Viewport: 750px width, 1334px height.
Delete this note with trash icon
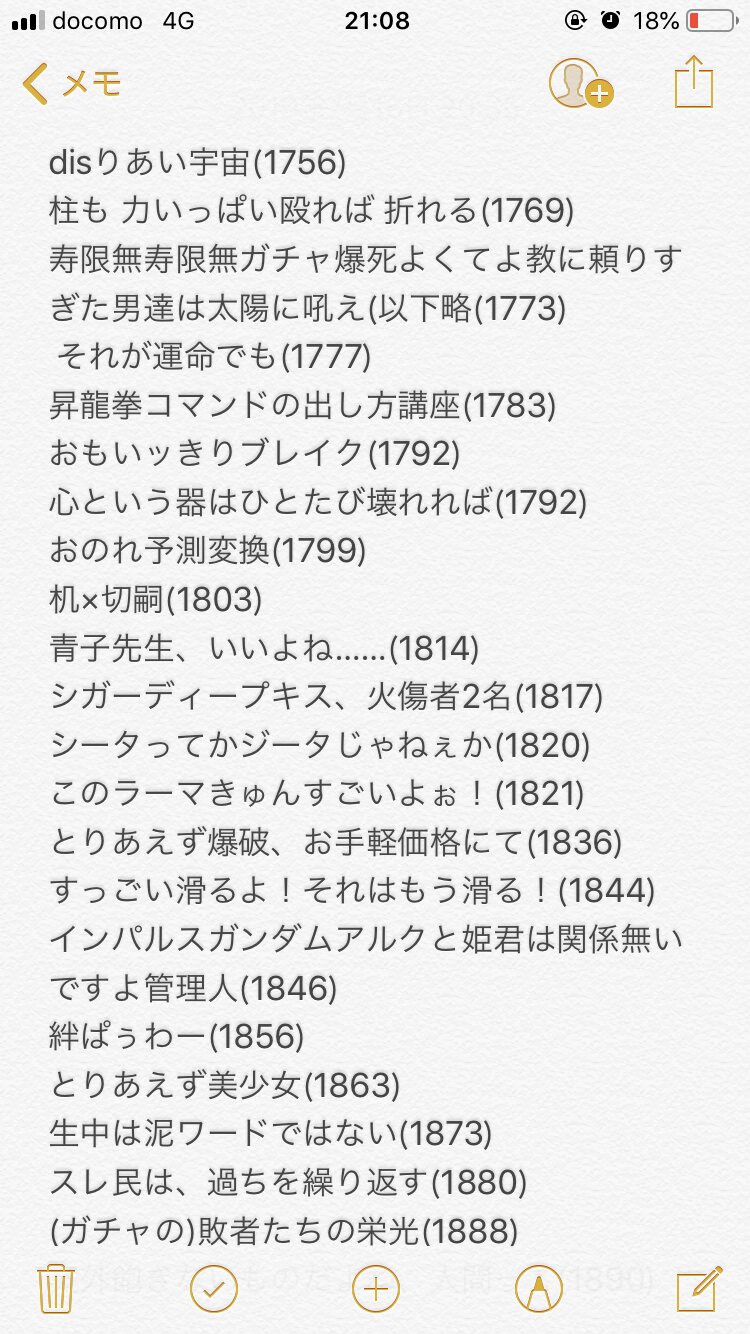[53, 1287]
